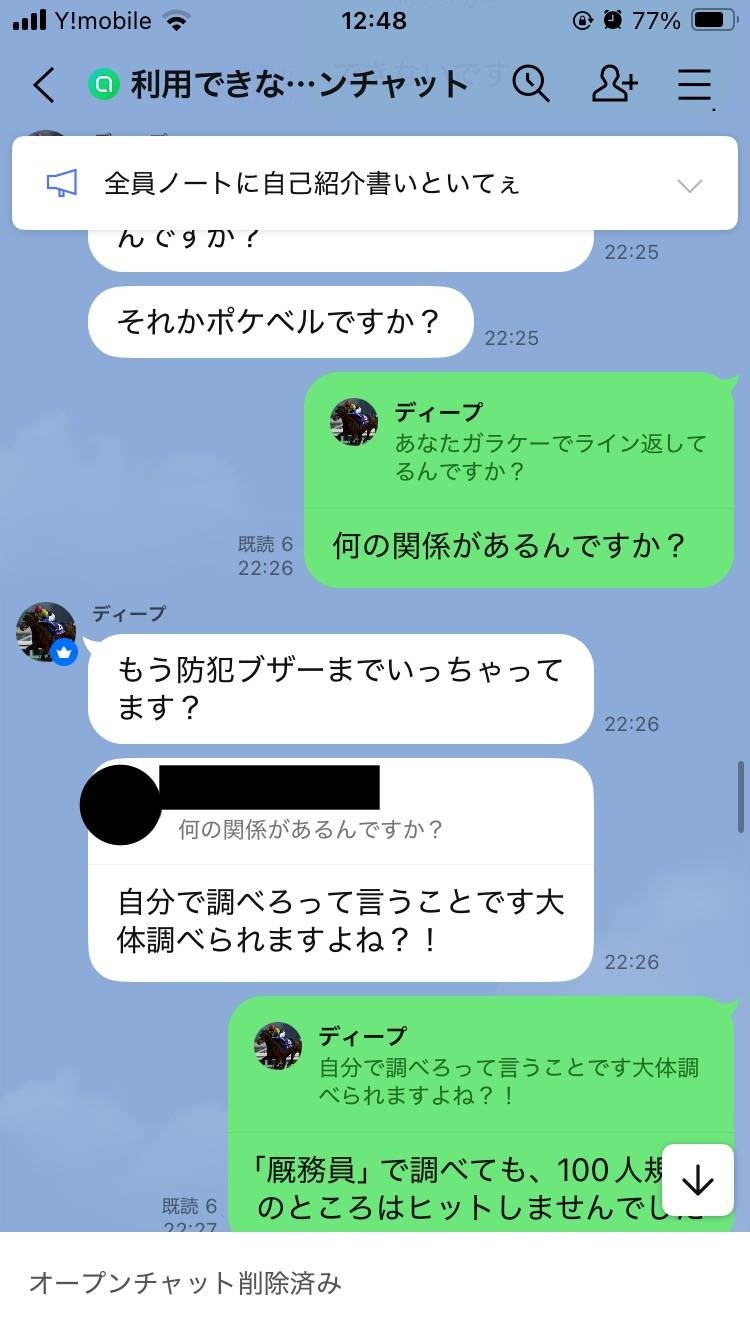Tap the invite members icon
The image size is (750, 1334).
pos(614,86)
